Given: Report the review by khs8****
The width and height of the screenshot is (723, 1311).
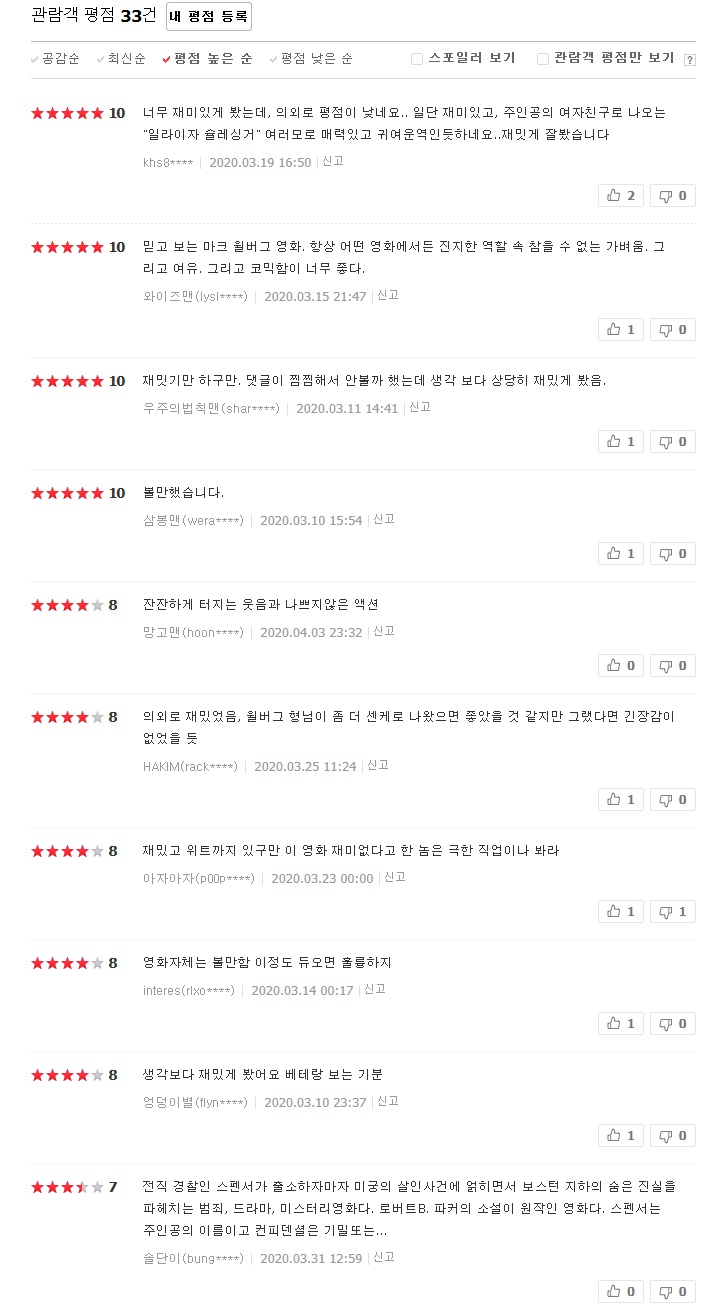Looking at the screenshot, I should (333, 161).
